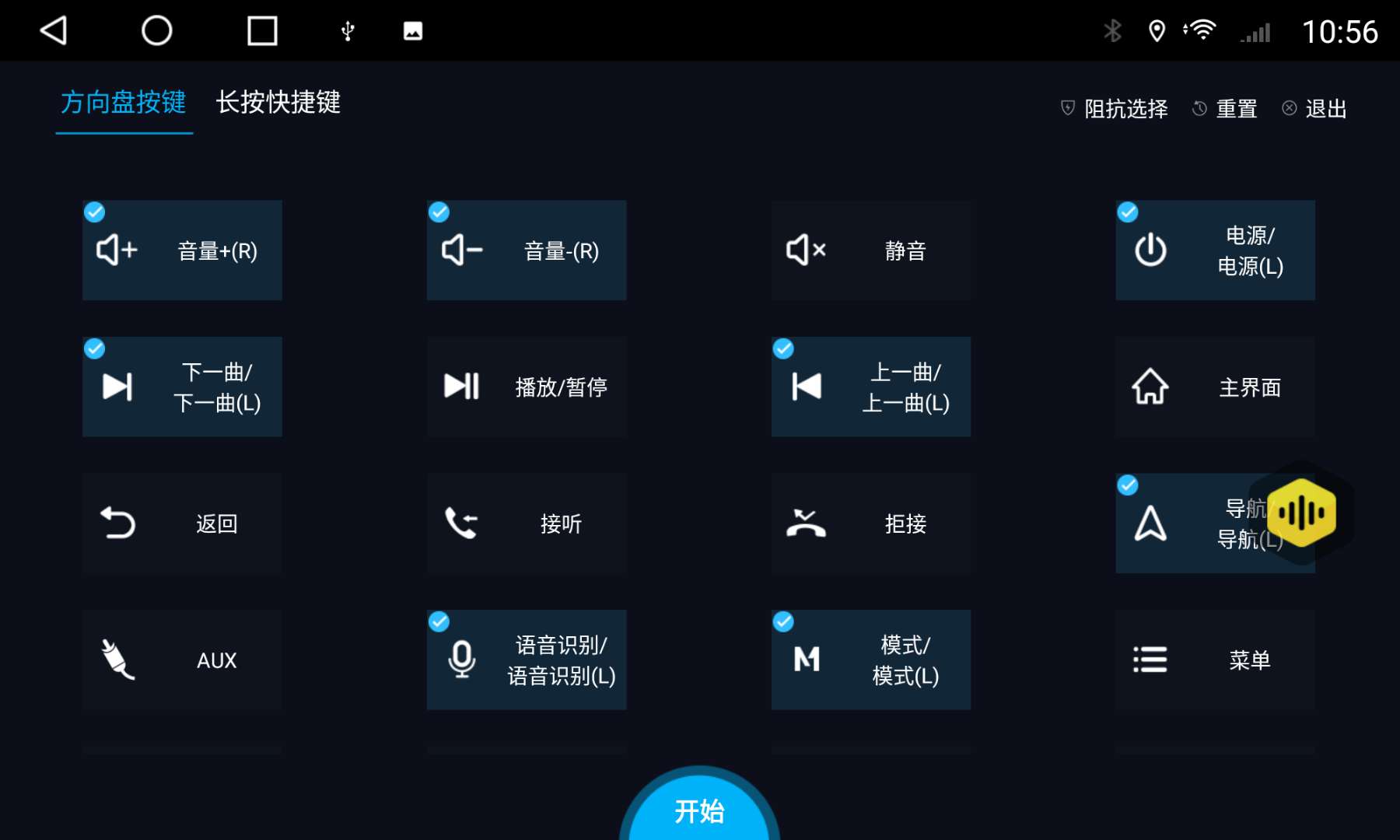Open 阻抗选择 option

point(1115,109)
